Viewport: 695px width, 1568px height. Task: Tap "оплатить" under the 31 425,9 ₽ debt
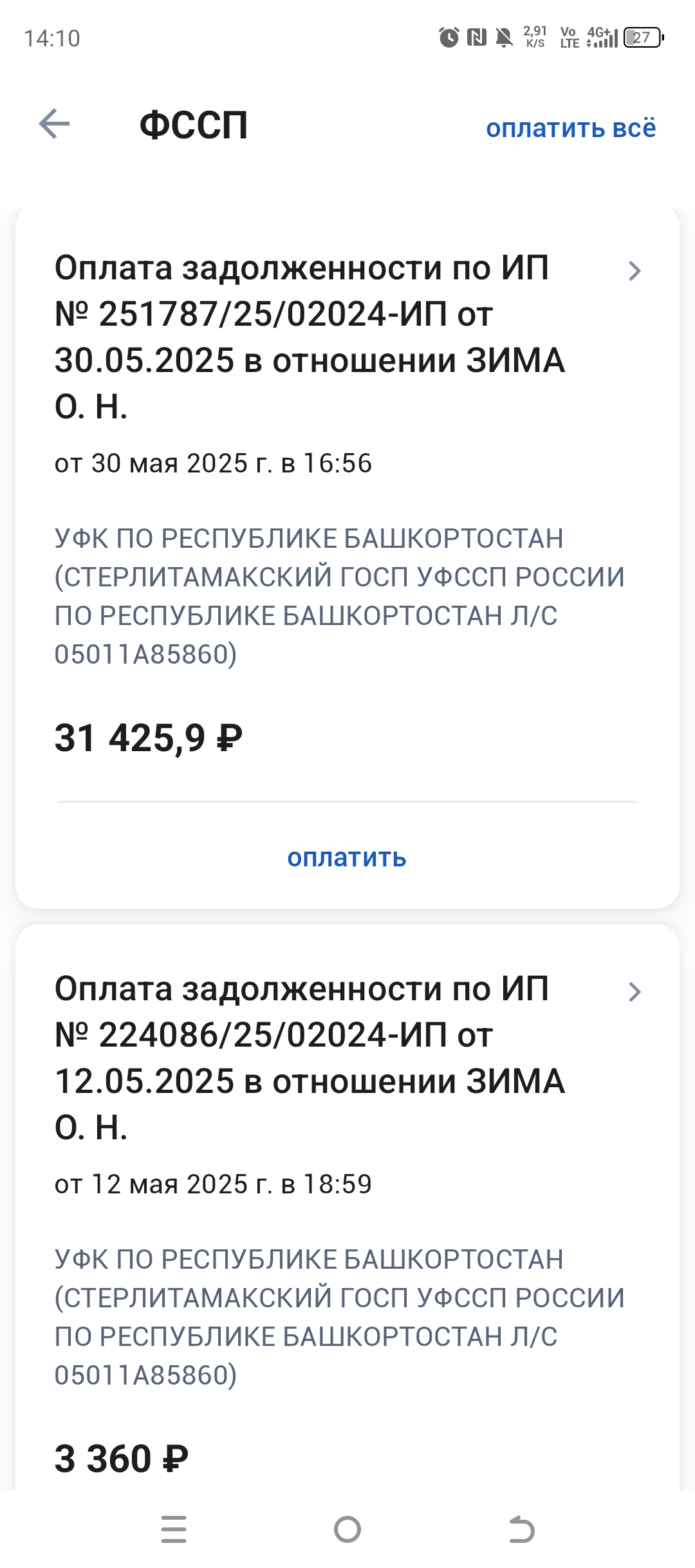(347, 857)
